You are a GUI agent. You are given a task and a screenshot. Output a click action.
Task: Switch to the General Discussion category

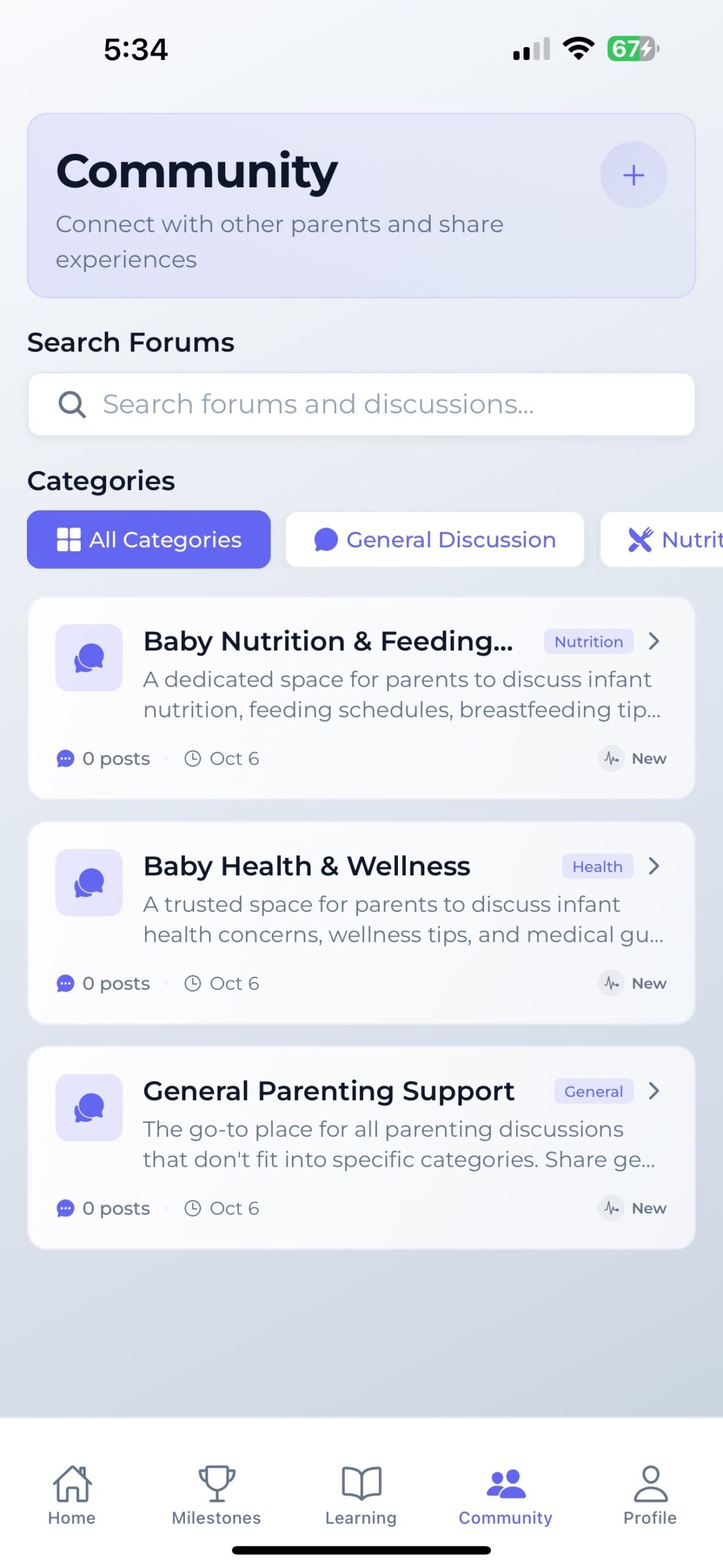click(435, 540)
